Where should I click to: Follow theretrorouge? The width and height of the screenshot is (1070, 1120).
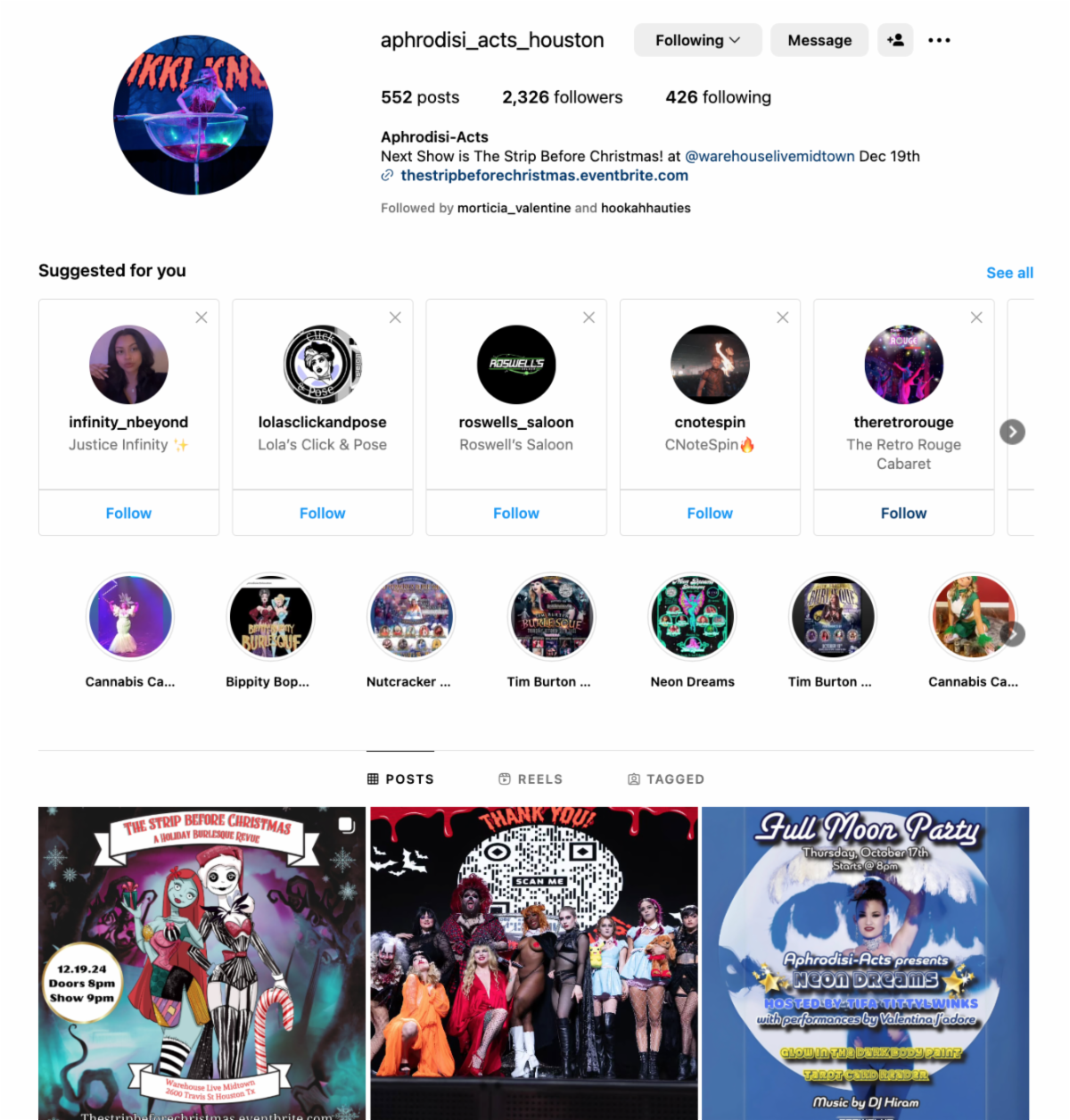903,513
